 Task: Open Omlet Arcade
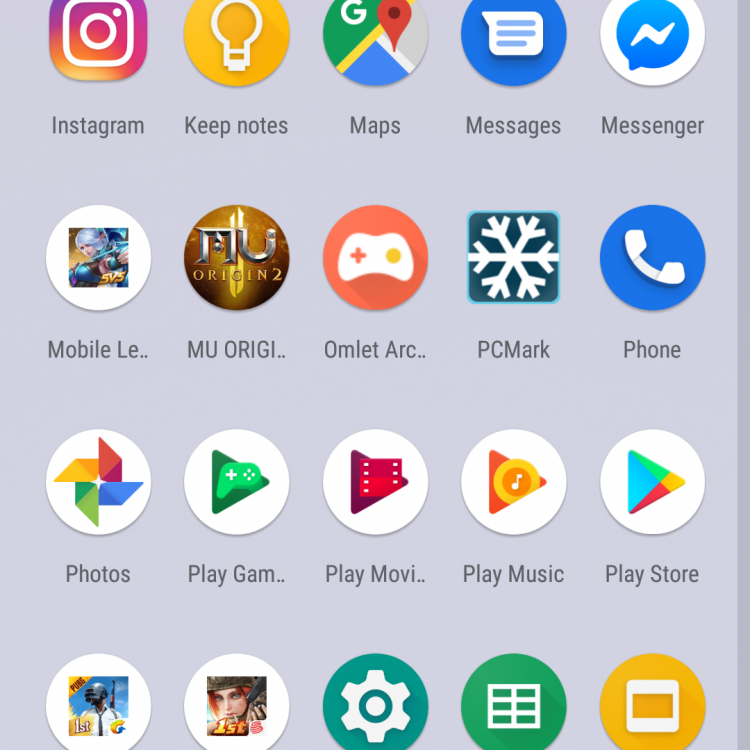(x=375, y=258)
